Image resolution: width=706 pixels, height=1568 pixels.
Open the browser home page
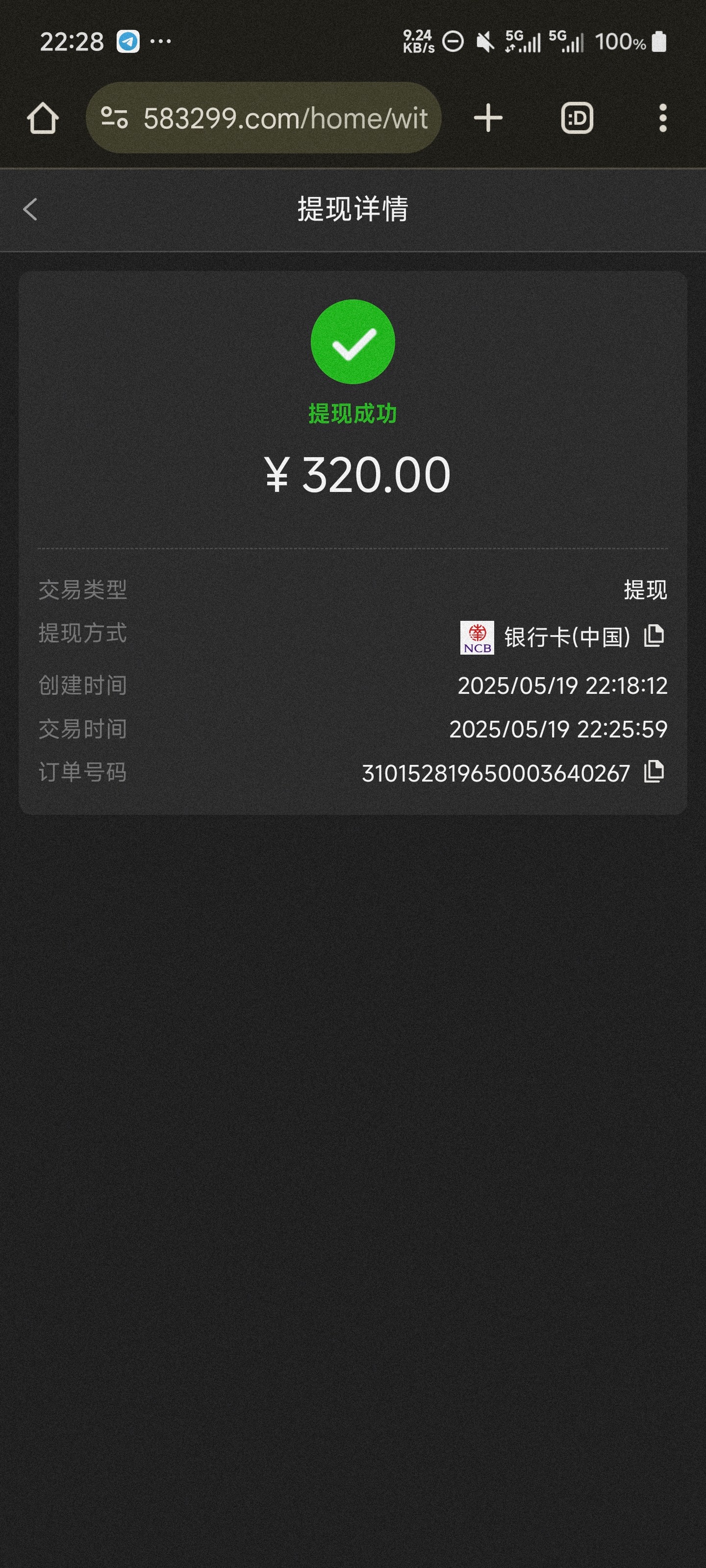pos(43,118)
